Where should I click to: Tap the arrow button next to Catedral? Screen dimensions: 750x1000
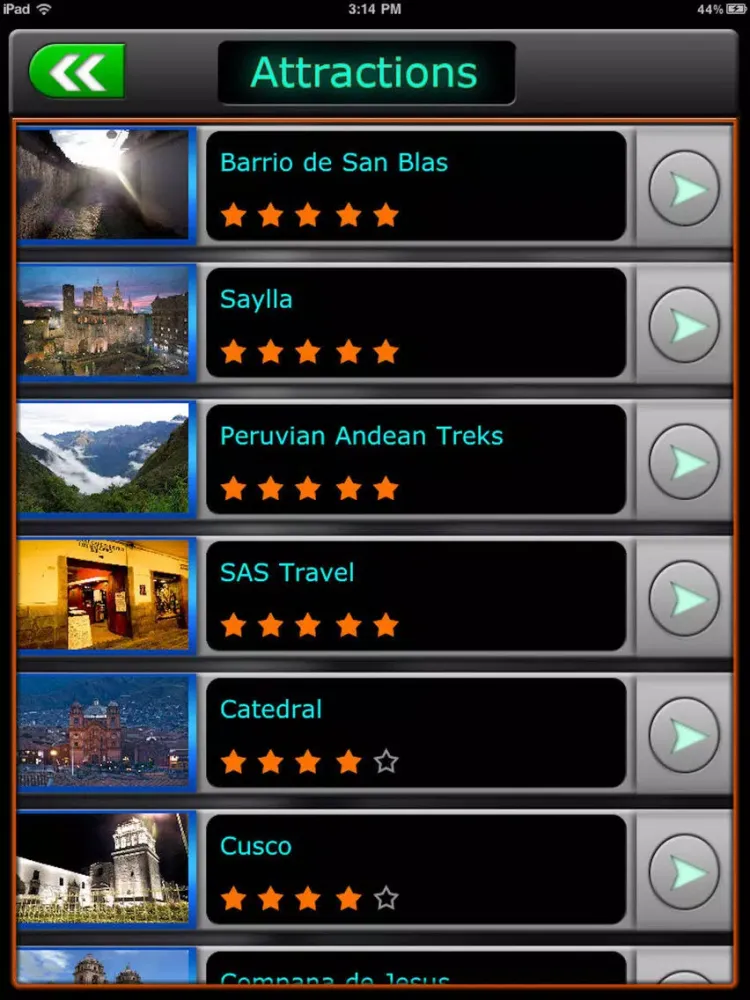684,735
